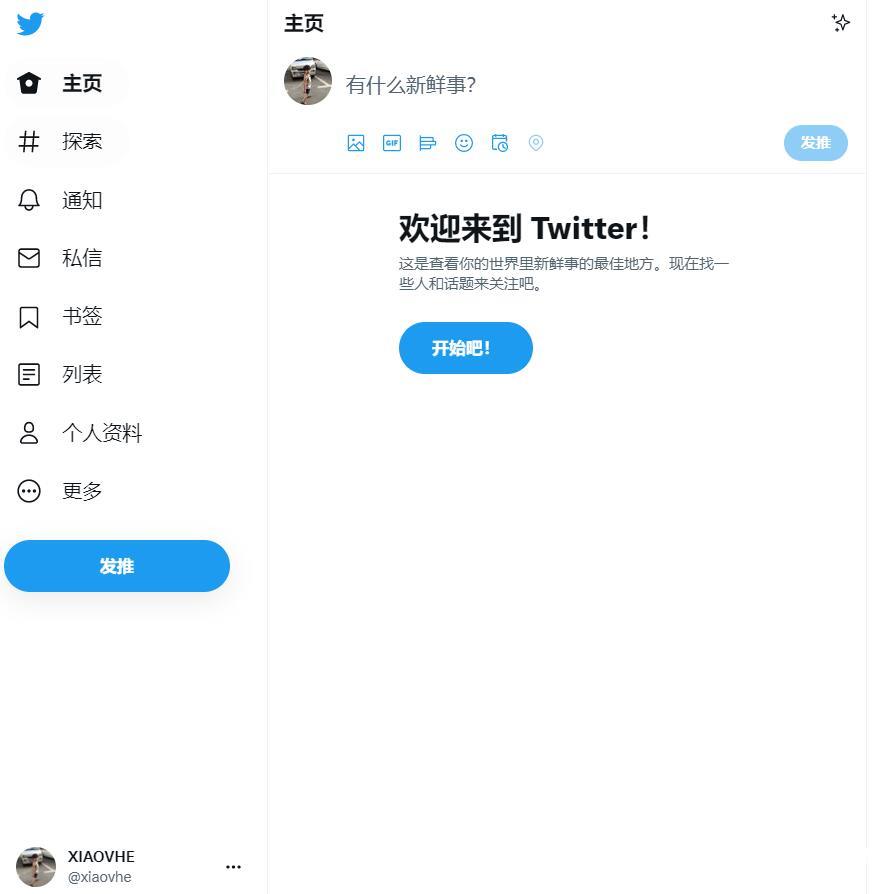Tap the 开始吧! get started button
872x894 pixels.
[465, 348]
